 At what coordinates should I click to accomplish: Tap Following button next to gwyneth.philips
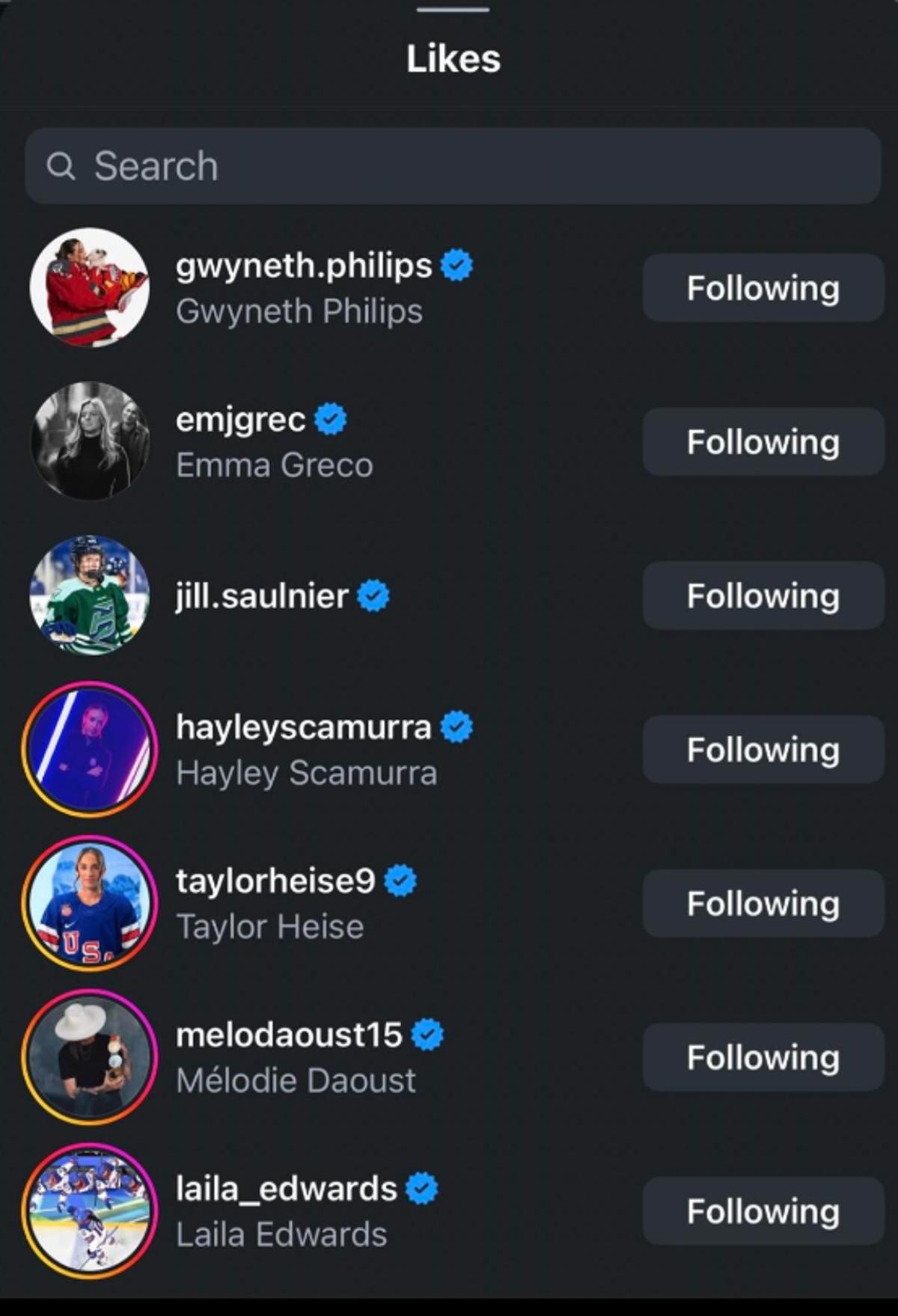pos(763,288)
